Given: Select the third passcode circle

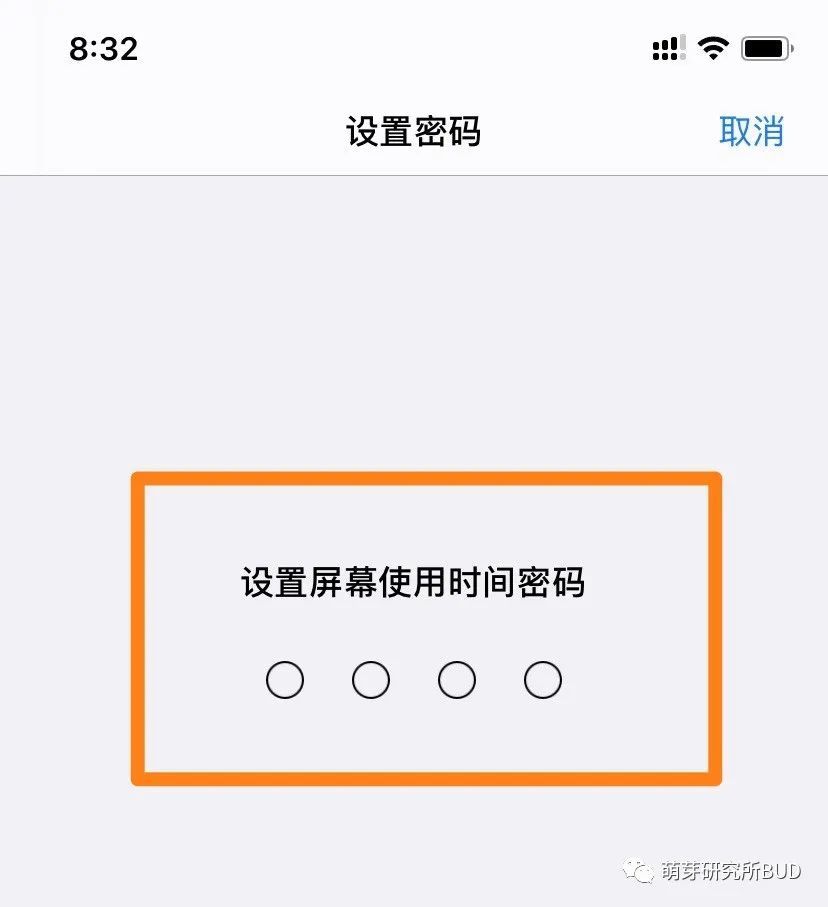Looking at the screenshot, I should [x=457, y=680].
